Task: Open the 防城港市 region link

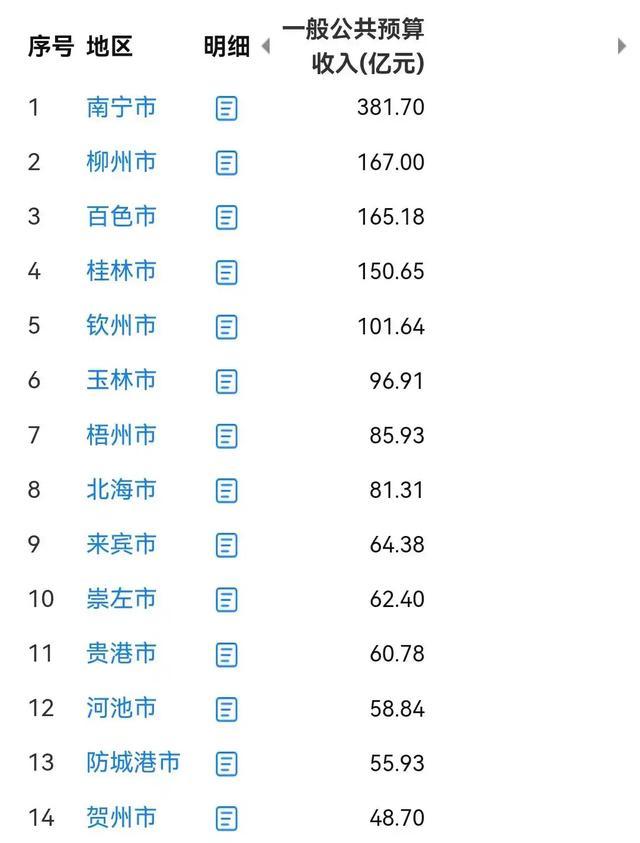Action: tap(133, 762)
